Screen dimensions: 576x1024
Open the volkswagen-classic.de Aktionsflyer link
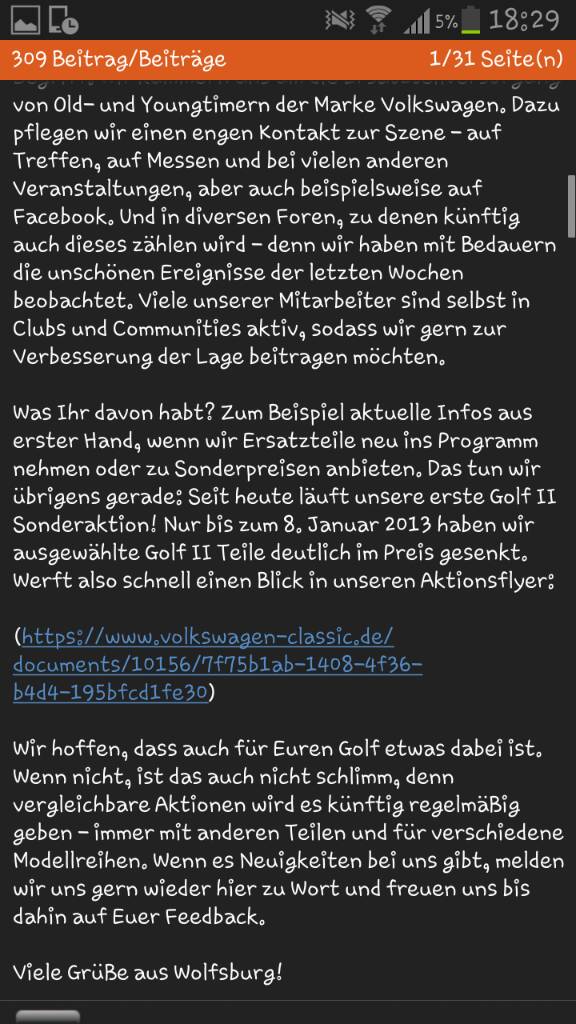point(217,664)
